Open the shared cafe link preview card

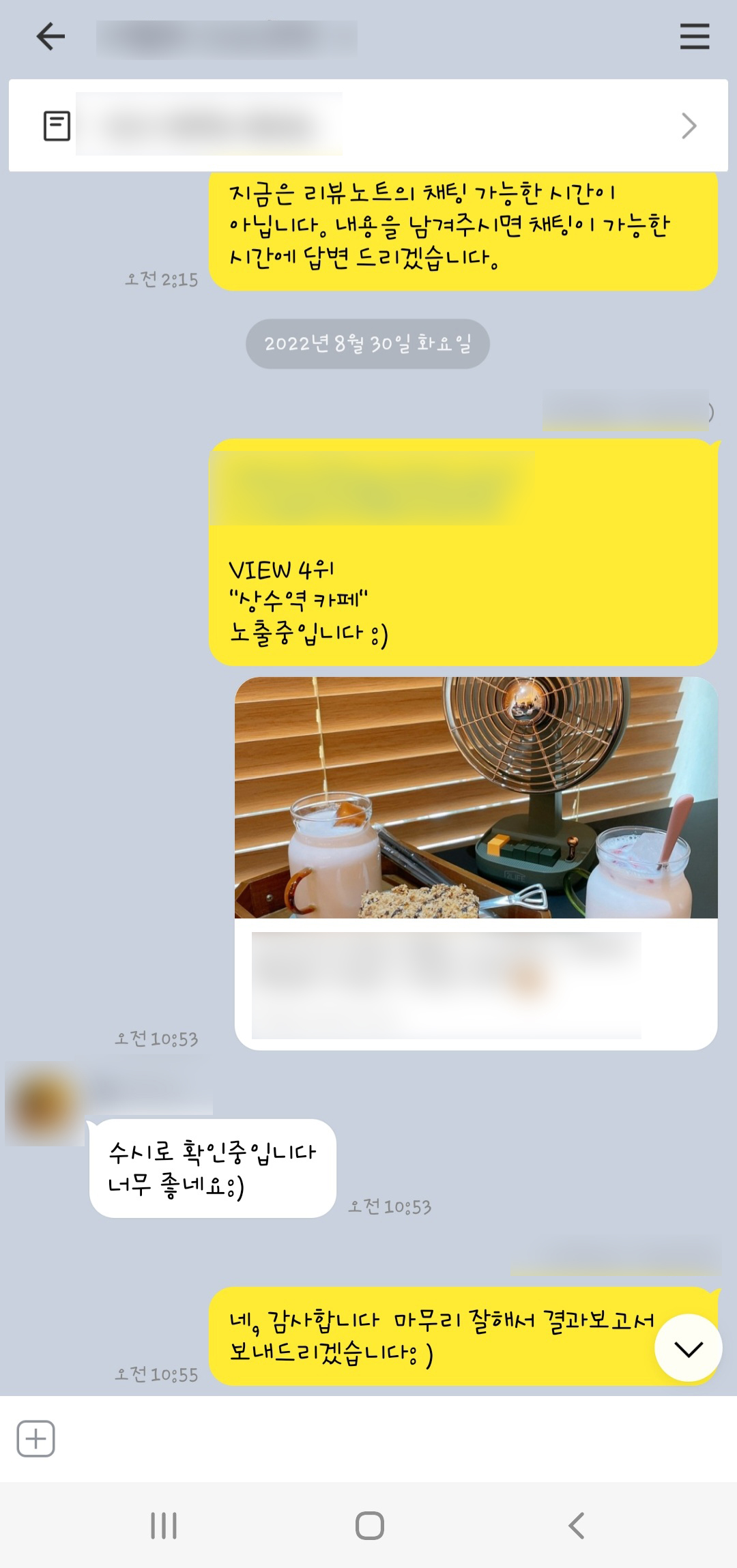point(476,862)
